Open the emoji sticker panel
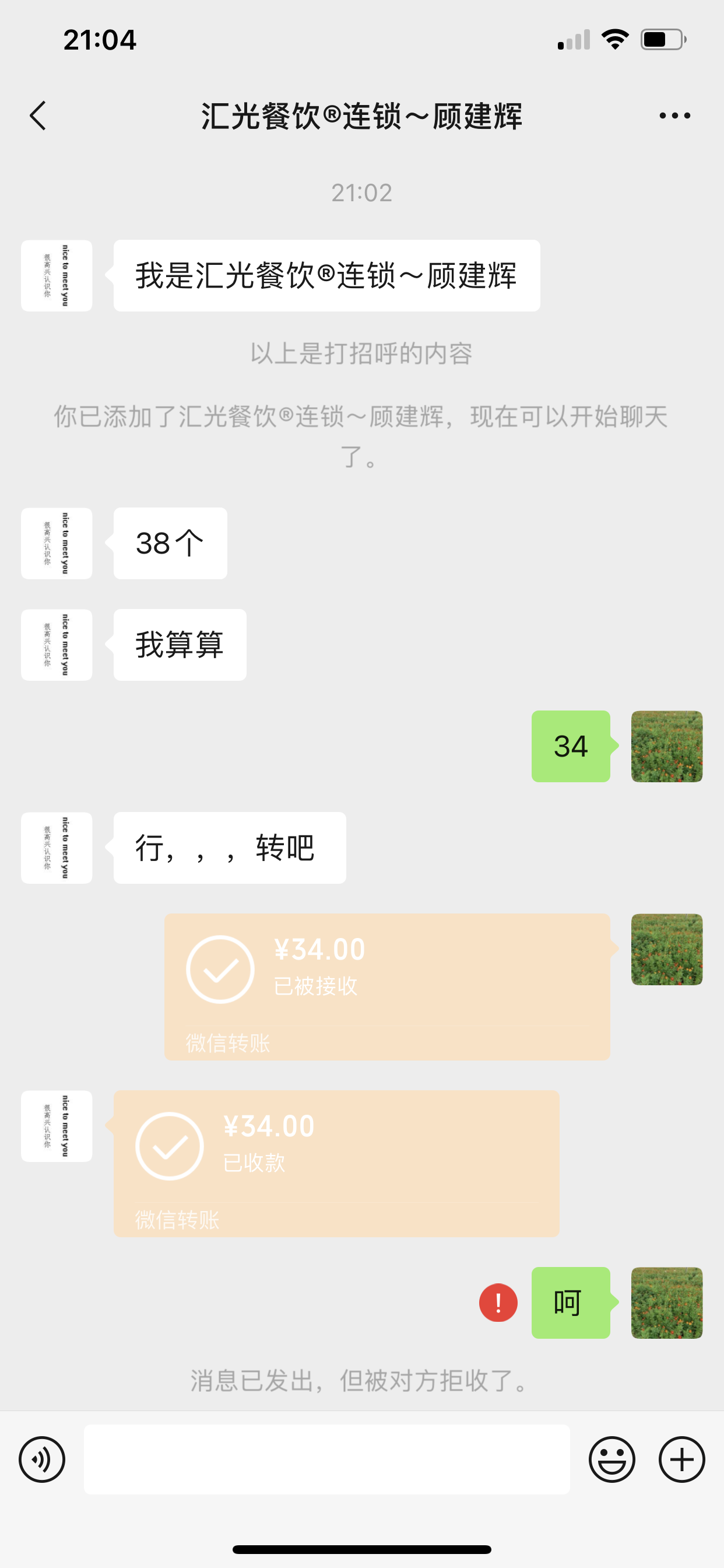 coord(611,1459)
